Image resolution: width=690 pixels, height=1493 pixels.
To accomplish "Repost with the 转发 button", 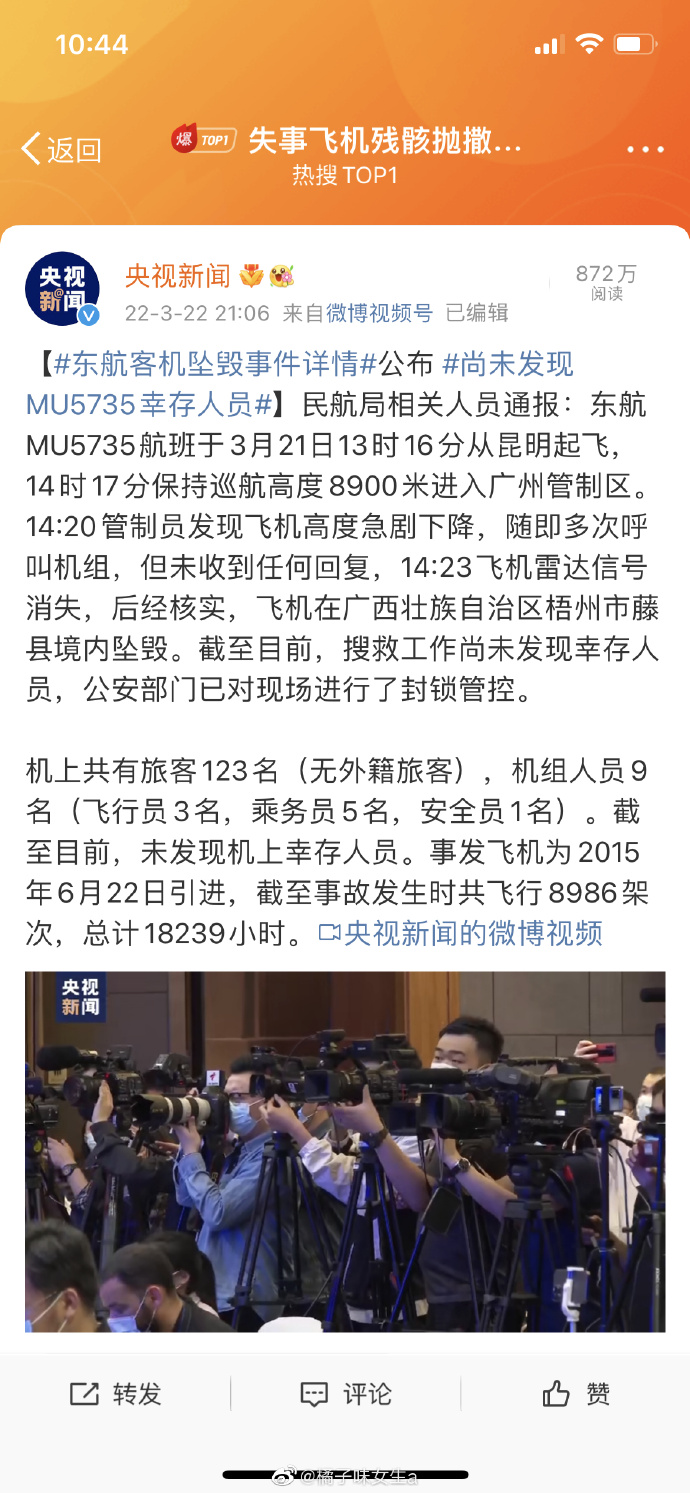I will [116, 1394].
